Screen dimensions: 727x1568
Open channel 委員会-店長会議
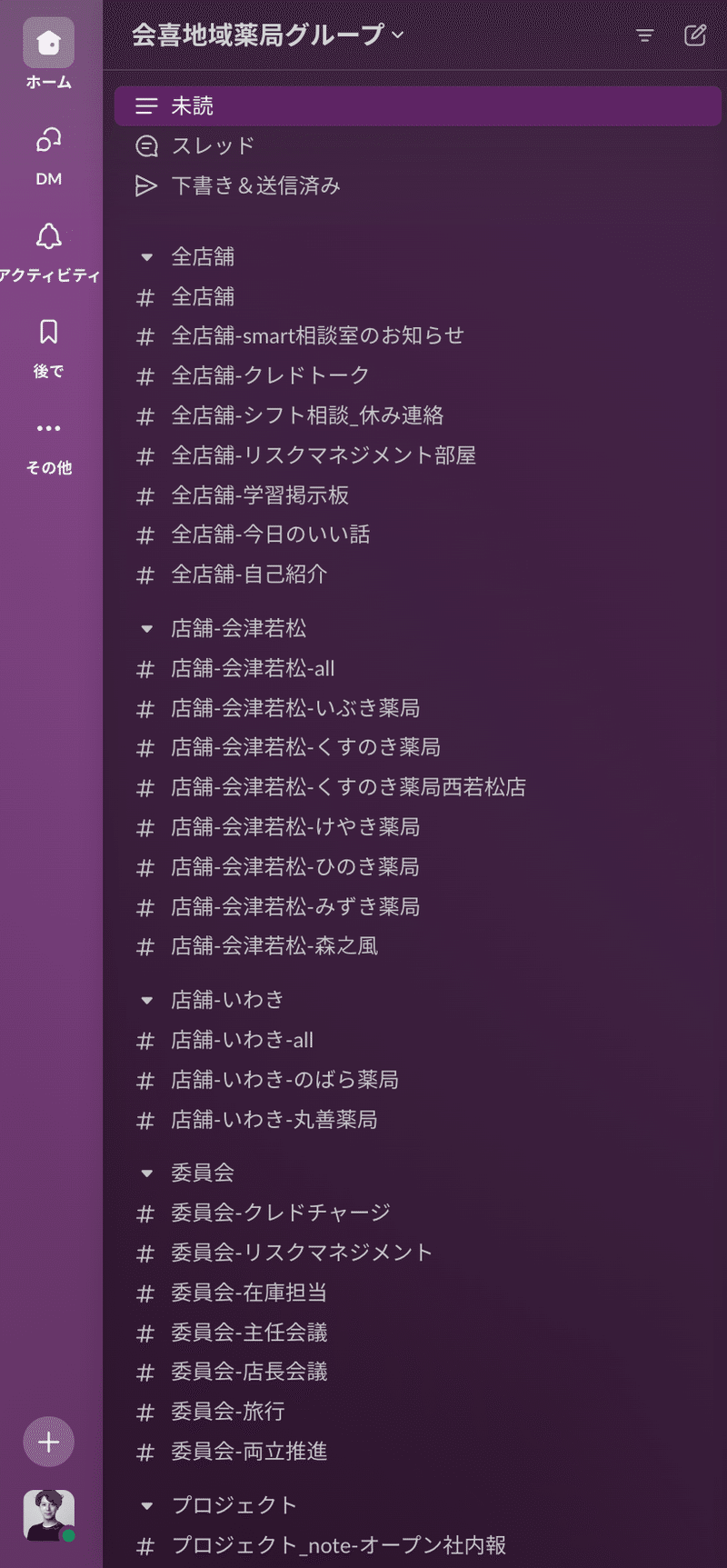418,1372
